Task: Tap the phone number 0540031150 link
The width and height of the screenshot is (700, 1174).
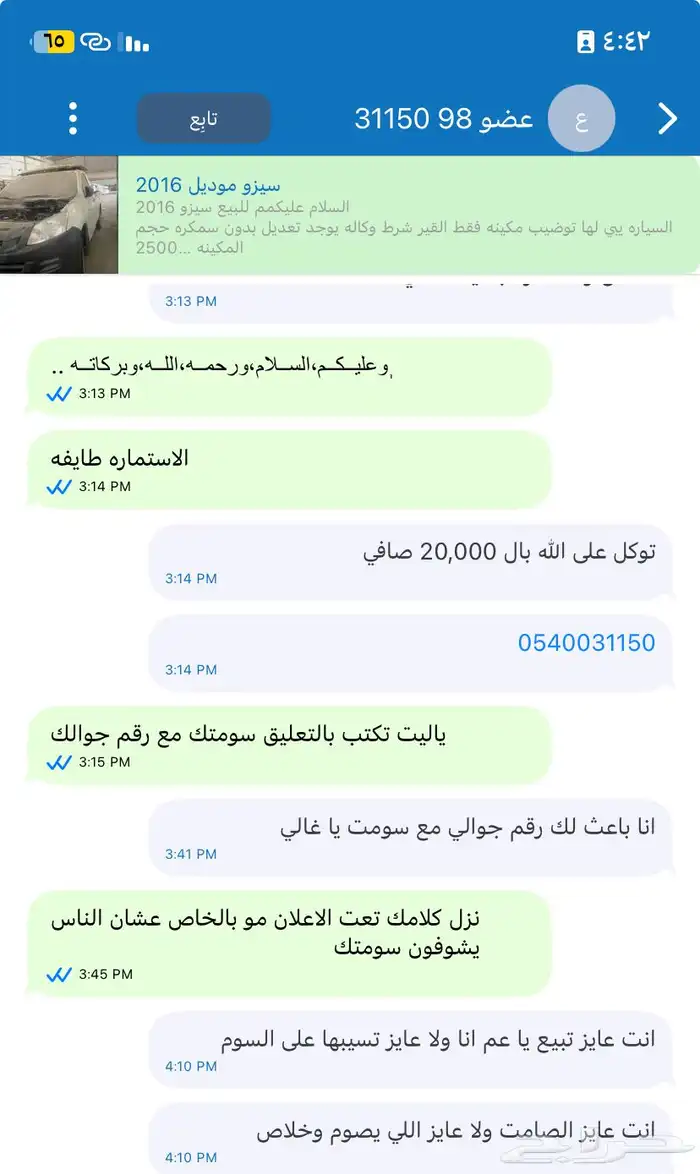Action: [x=586, y=642]
